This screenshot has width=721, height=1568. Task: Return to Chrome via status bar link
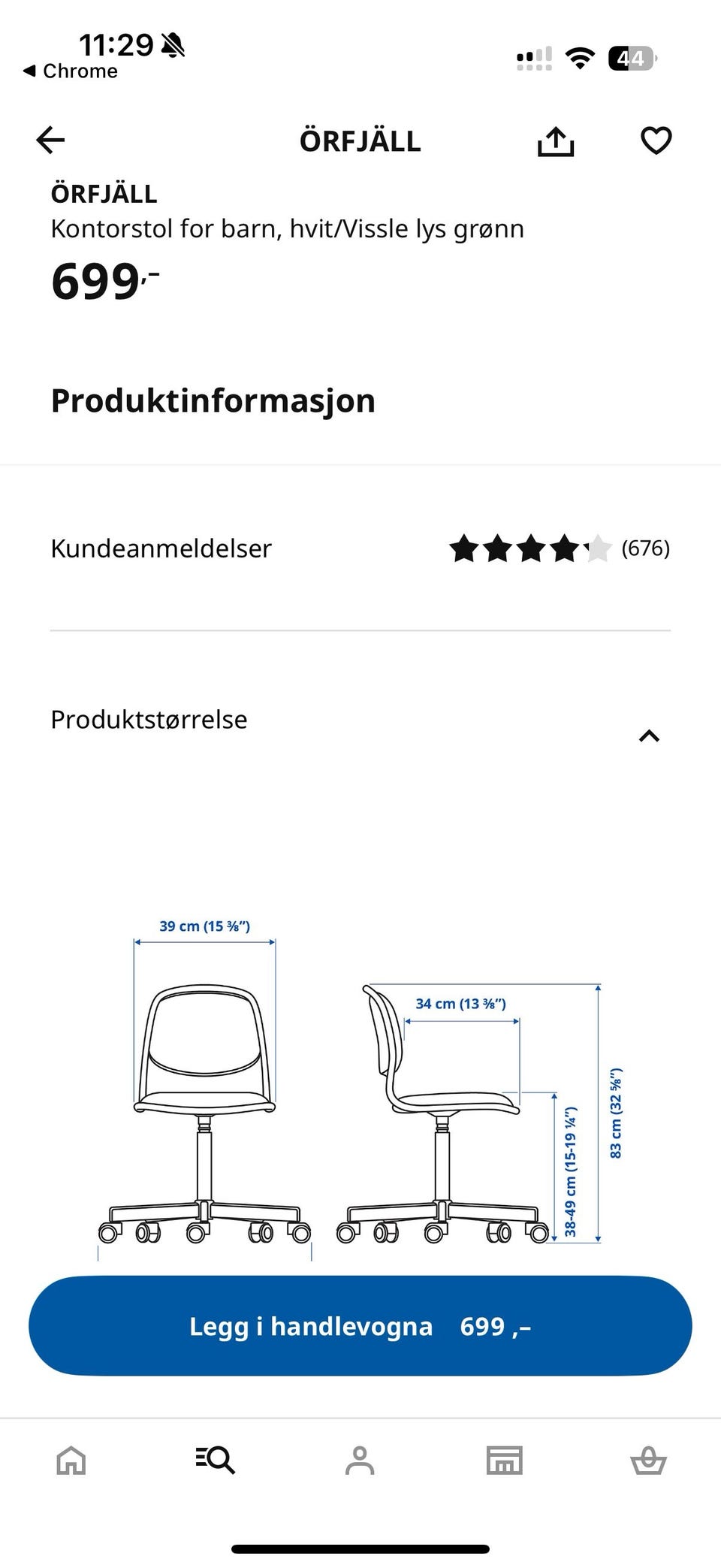point(73,71)
